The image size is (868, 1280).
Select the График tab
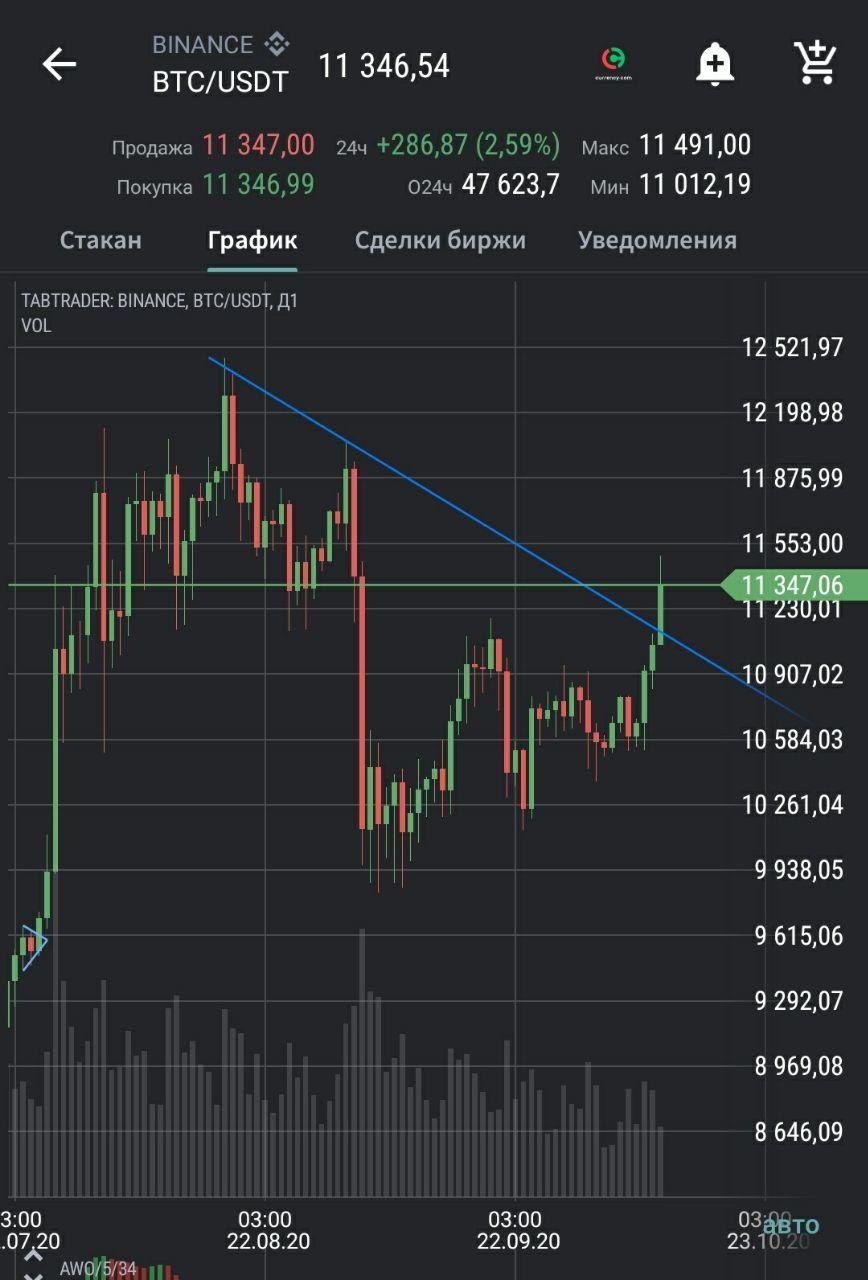click(x=252, y=240)
